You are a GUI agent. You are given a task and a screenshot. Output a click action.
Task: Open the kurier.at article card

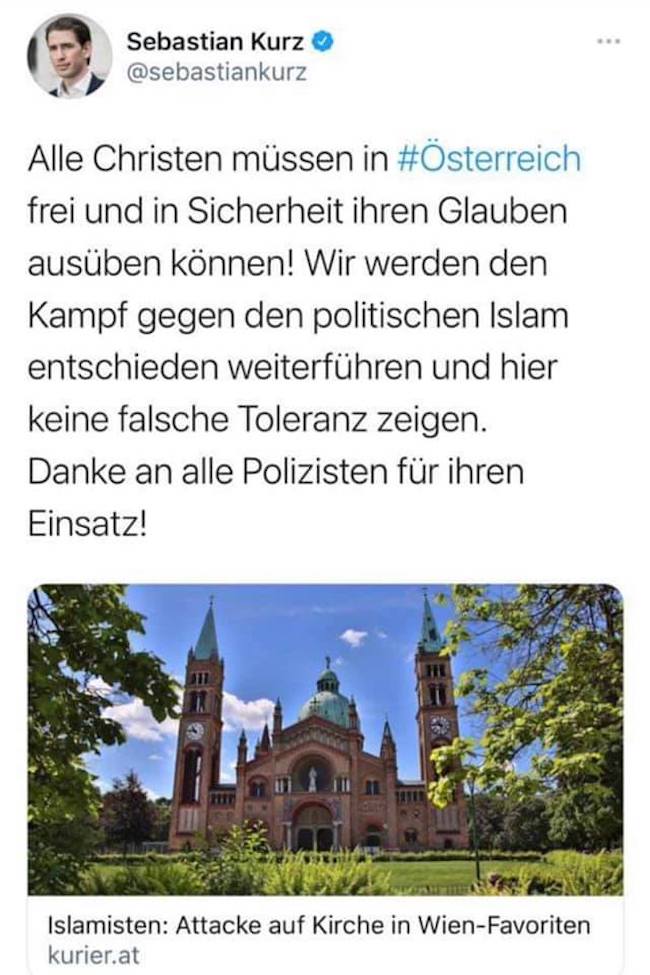(x=325, y=760)
